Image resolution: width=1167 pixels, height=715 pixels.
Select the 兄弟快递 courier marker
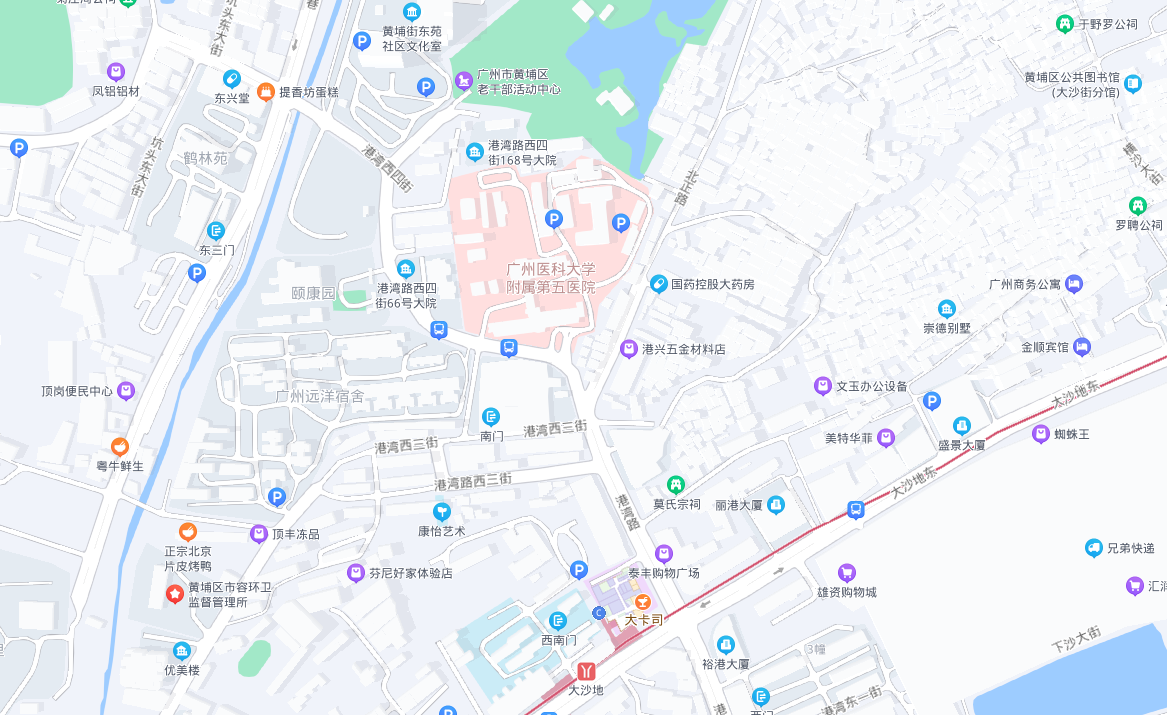pos(1094,548)
